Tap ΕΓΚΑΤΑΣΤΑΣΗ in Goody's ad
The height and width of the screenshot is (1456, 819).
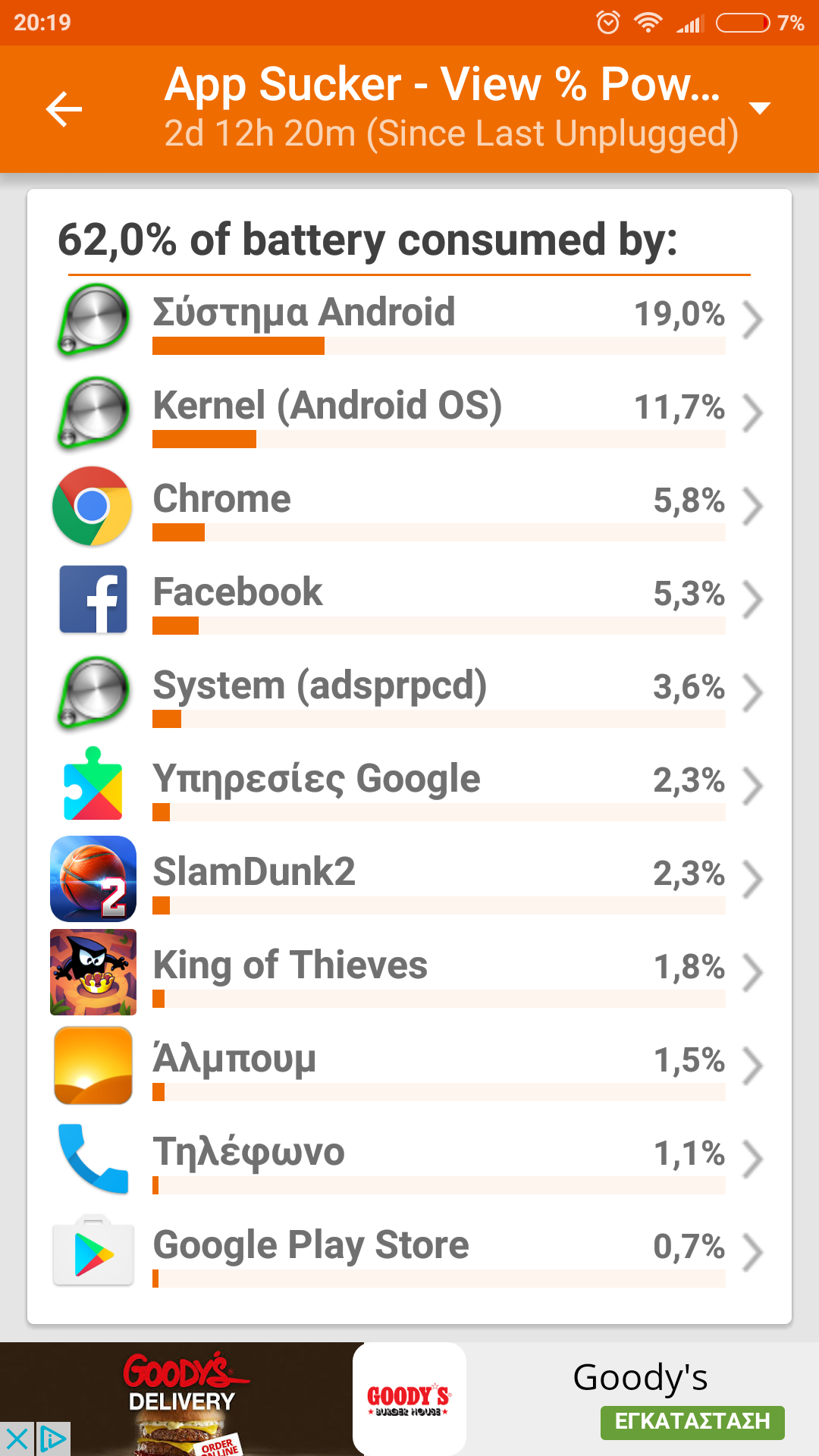click(x=692, y=1422)
